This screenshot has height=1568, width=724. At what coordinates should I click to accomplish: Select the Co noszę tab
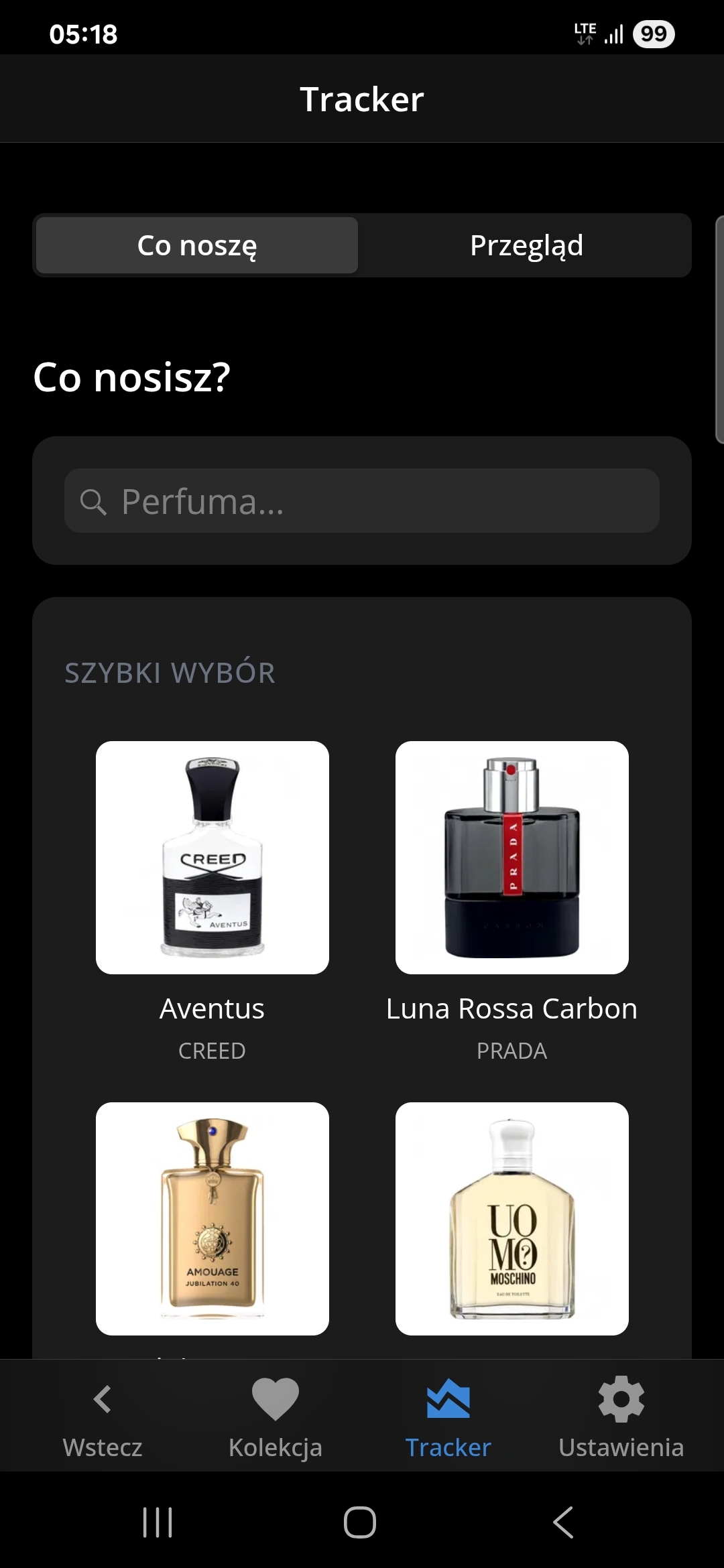point(197,245)
